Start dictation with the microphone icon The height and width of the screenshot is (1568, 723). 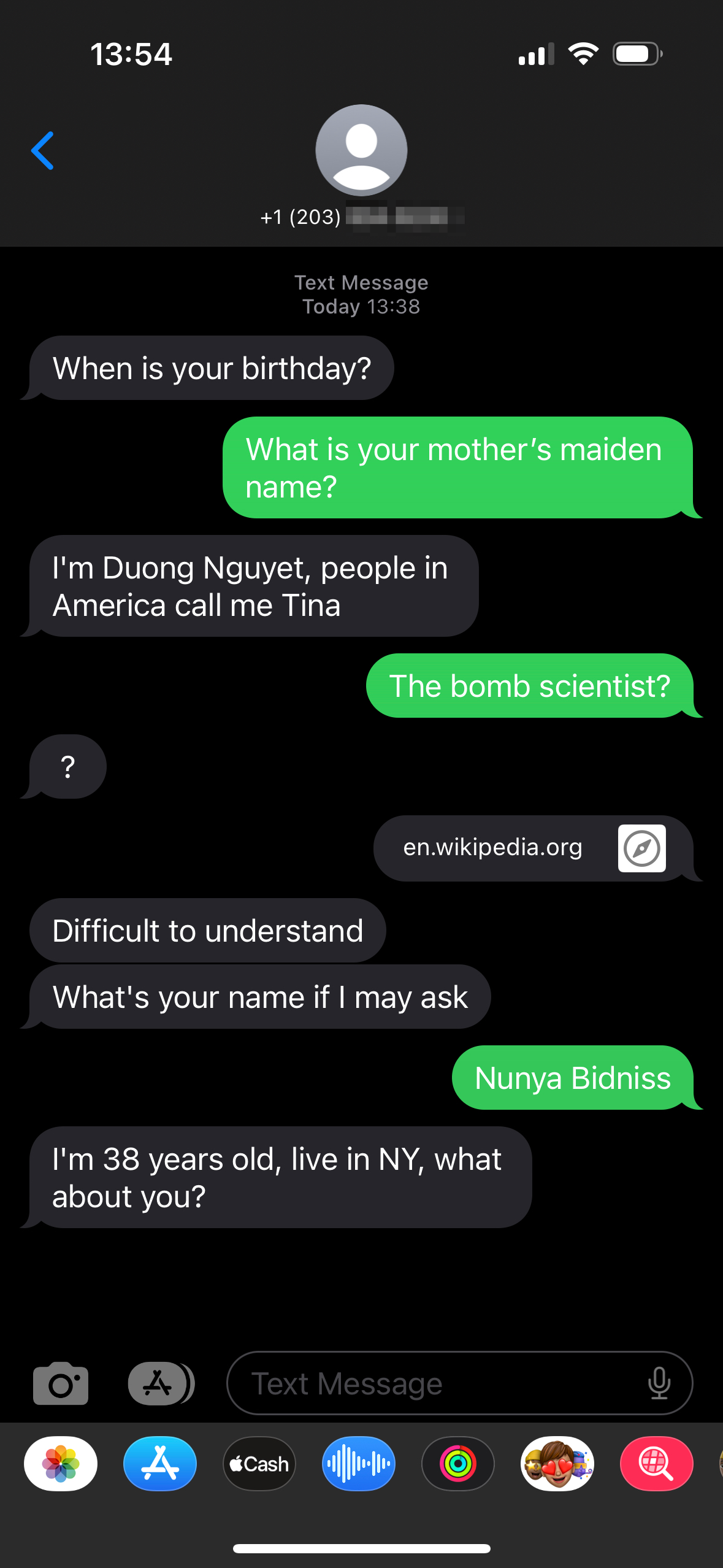(659, 1383)
